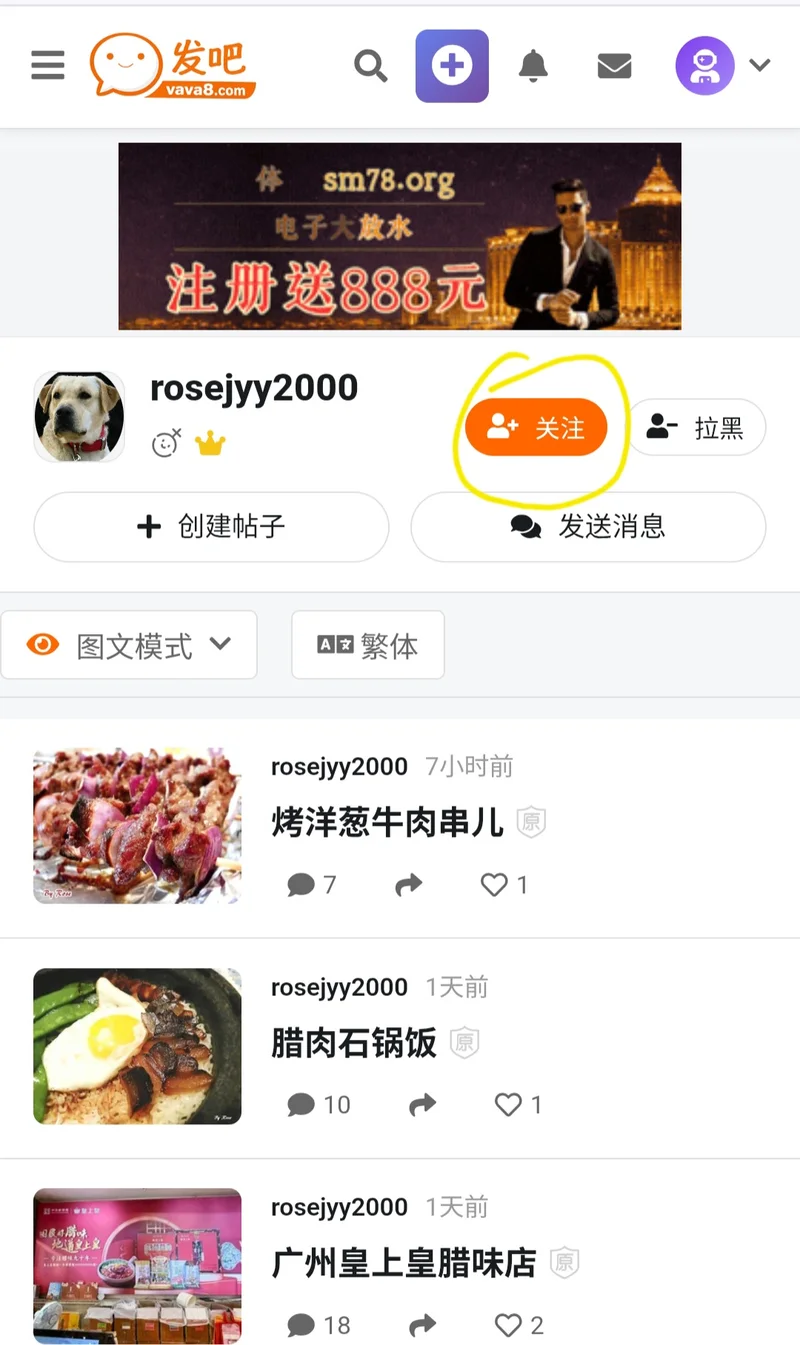Screen dimensions: 800x1345
Task: Open the messages envelope icon
Action: (614, 66)
